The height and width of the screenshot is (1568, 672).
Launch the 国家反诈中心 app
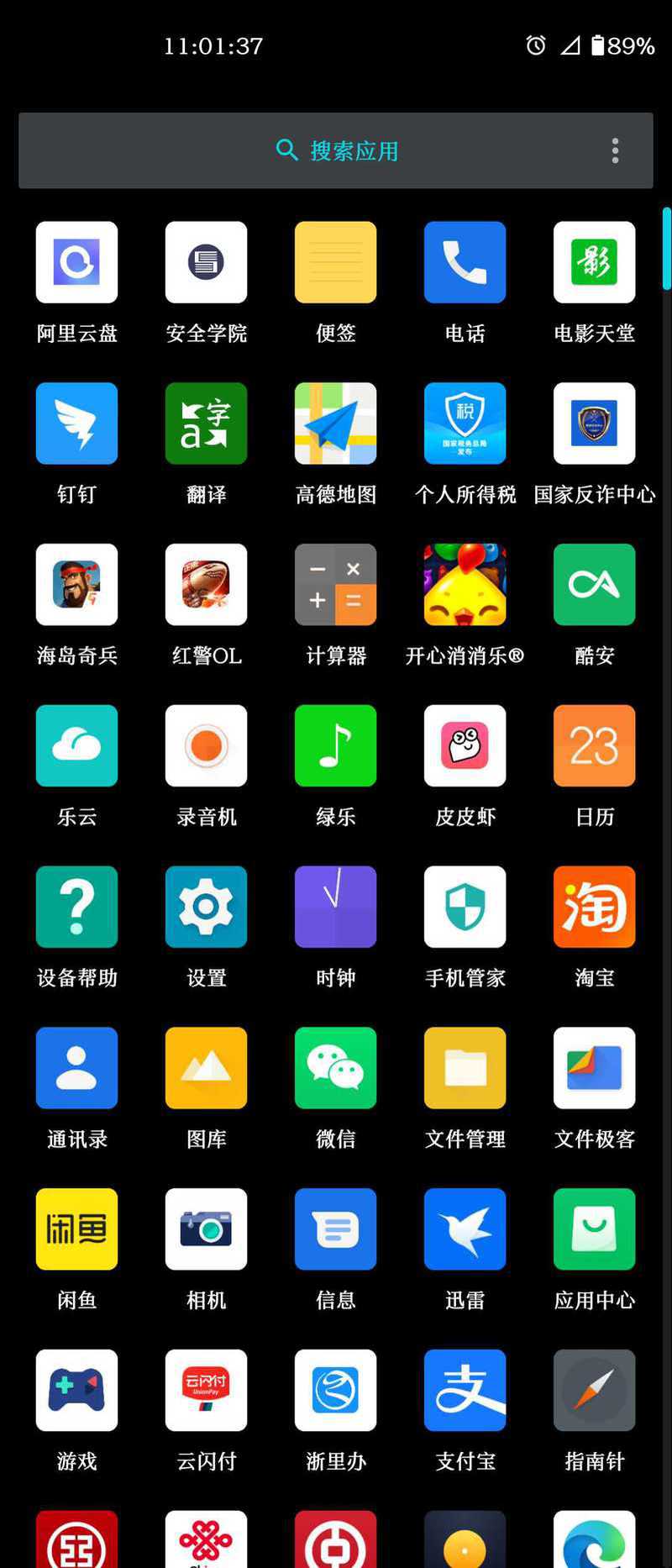coord(594,424)
